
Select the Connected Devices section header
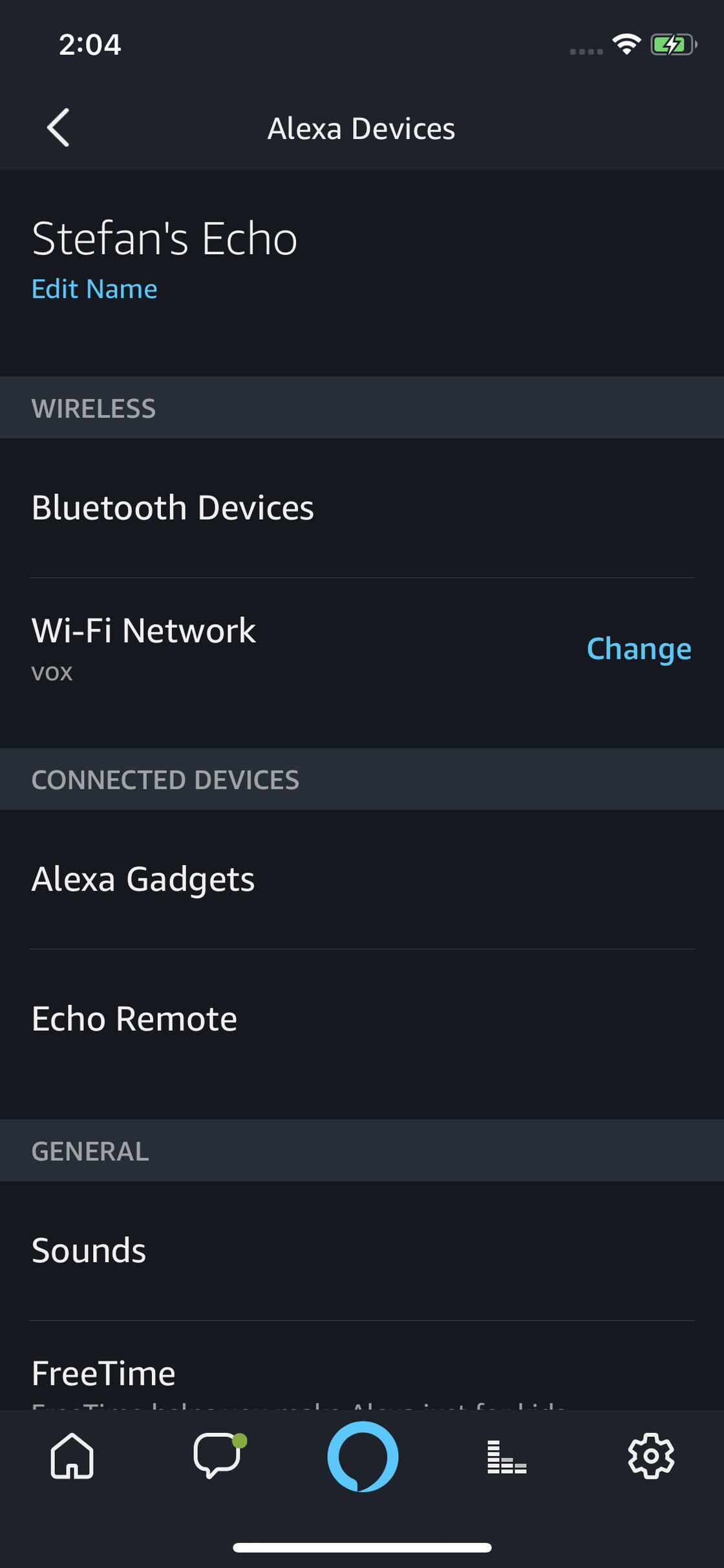(x=165, y=780)
